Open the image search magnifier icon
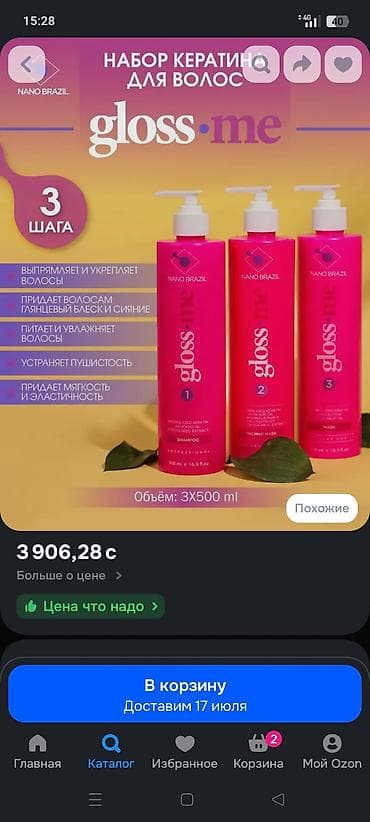370x822 pixels. coord(261,65)
